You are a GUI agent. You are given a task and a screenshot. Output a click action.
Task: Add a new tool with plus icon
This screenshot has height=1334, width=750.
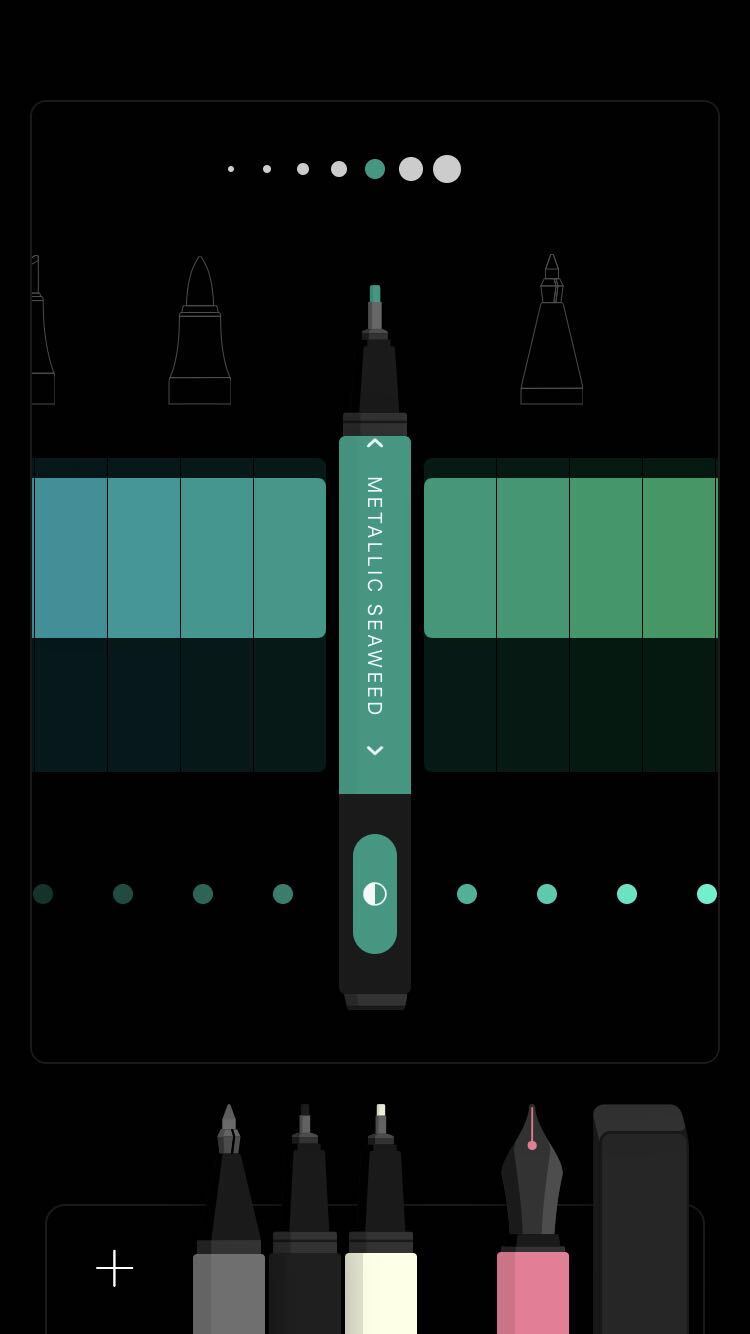[x=115, y=1268]
